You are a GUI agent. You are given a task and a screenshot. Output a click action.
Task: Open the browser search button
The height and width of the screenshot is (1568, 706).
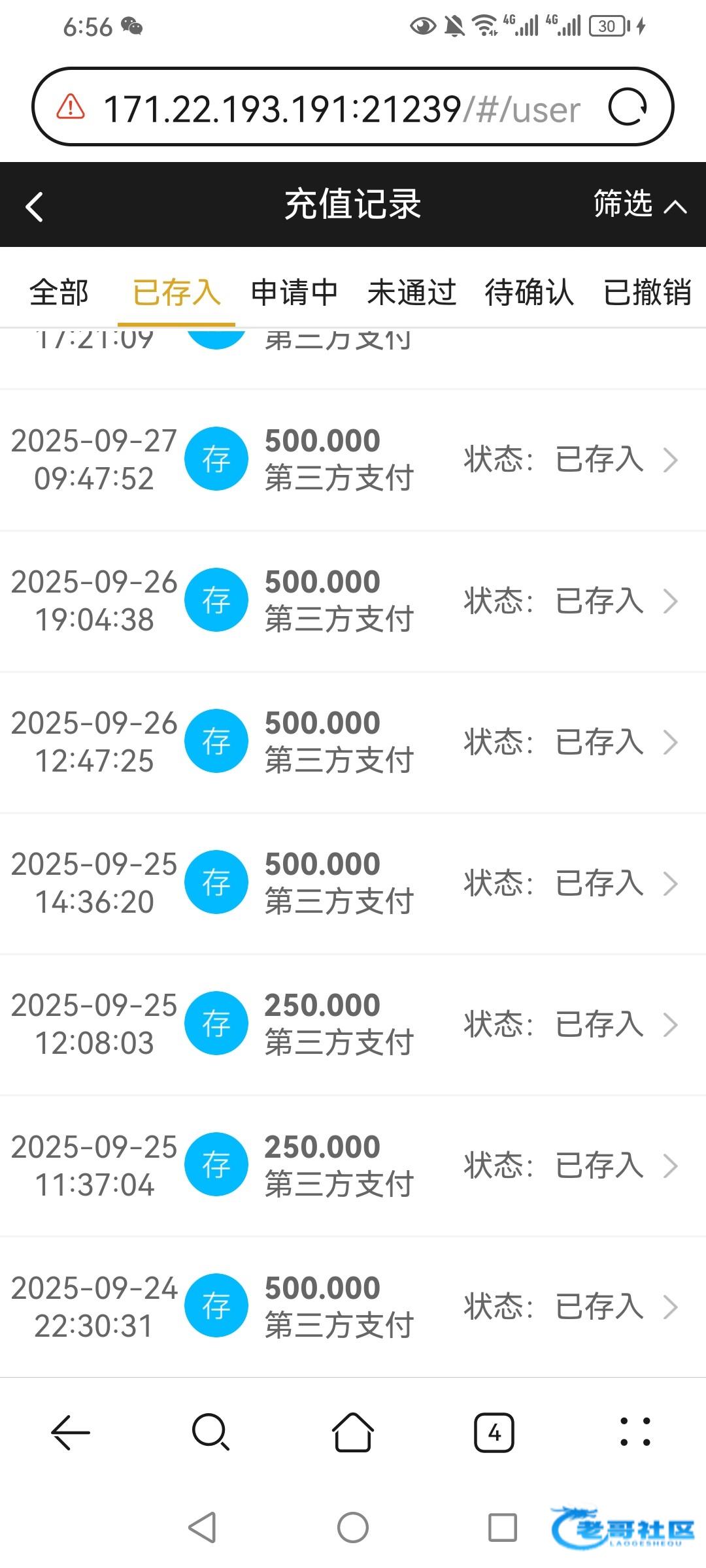(210, 1432)
